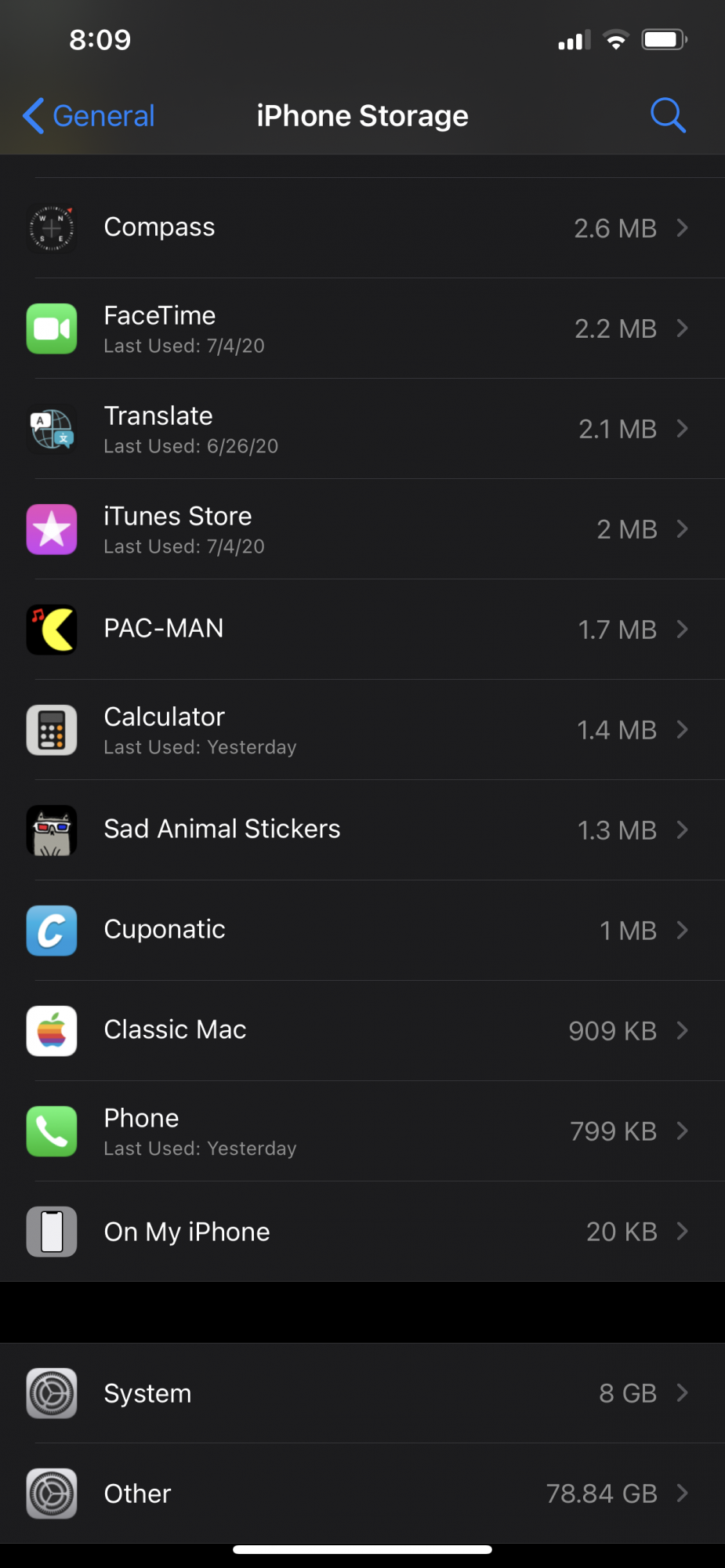Open the Classic Mac row
This screenshot has width=725, height=1568.
tap(362, 1031)
